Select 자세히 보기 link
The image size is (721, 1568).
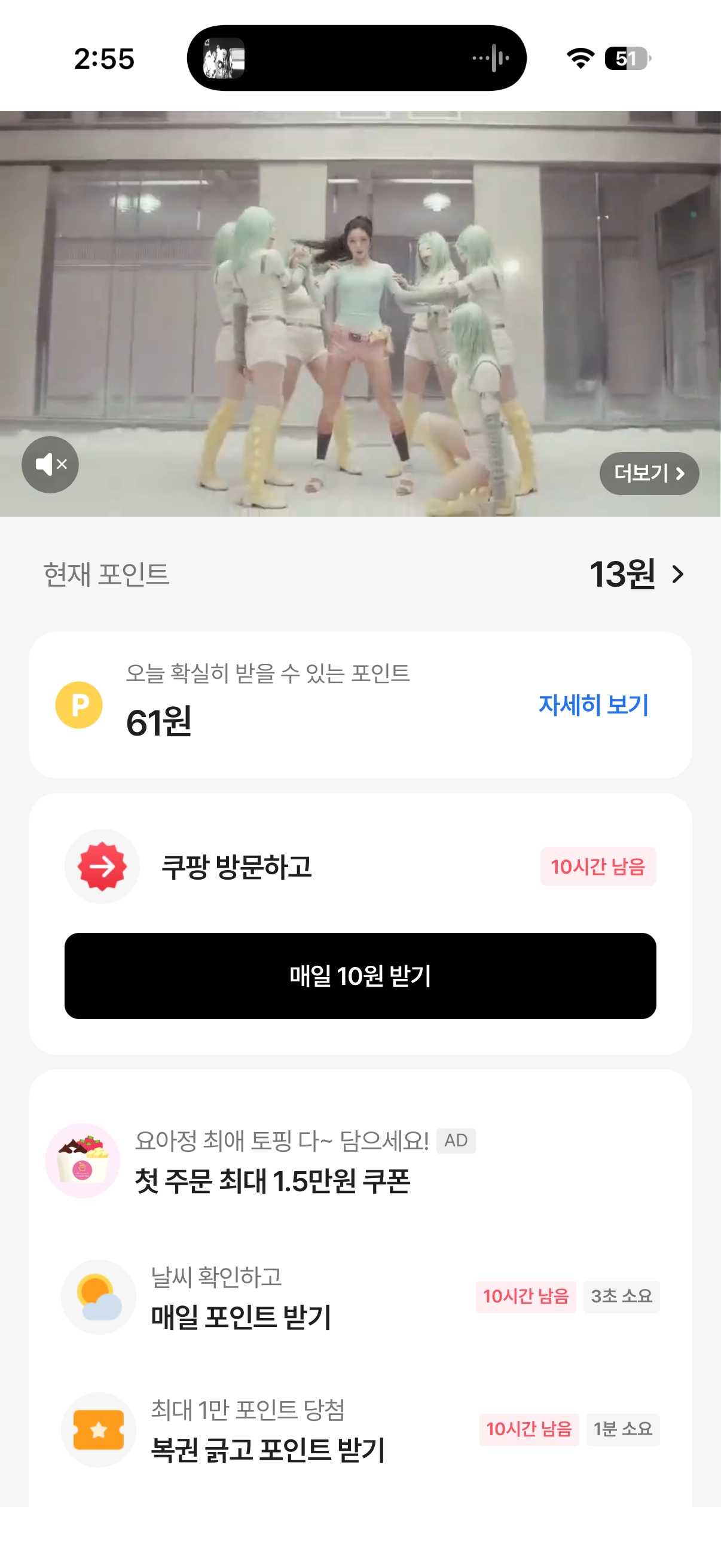593,704
